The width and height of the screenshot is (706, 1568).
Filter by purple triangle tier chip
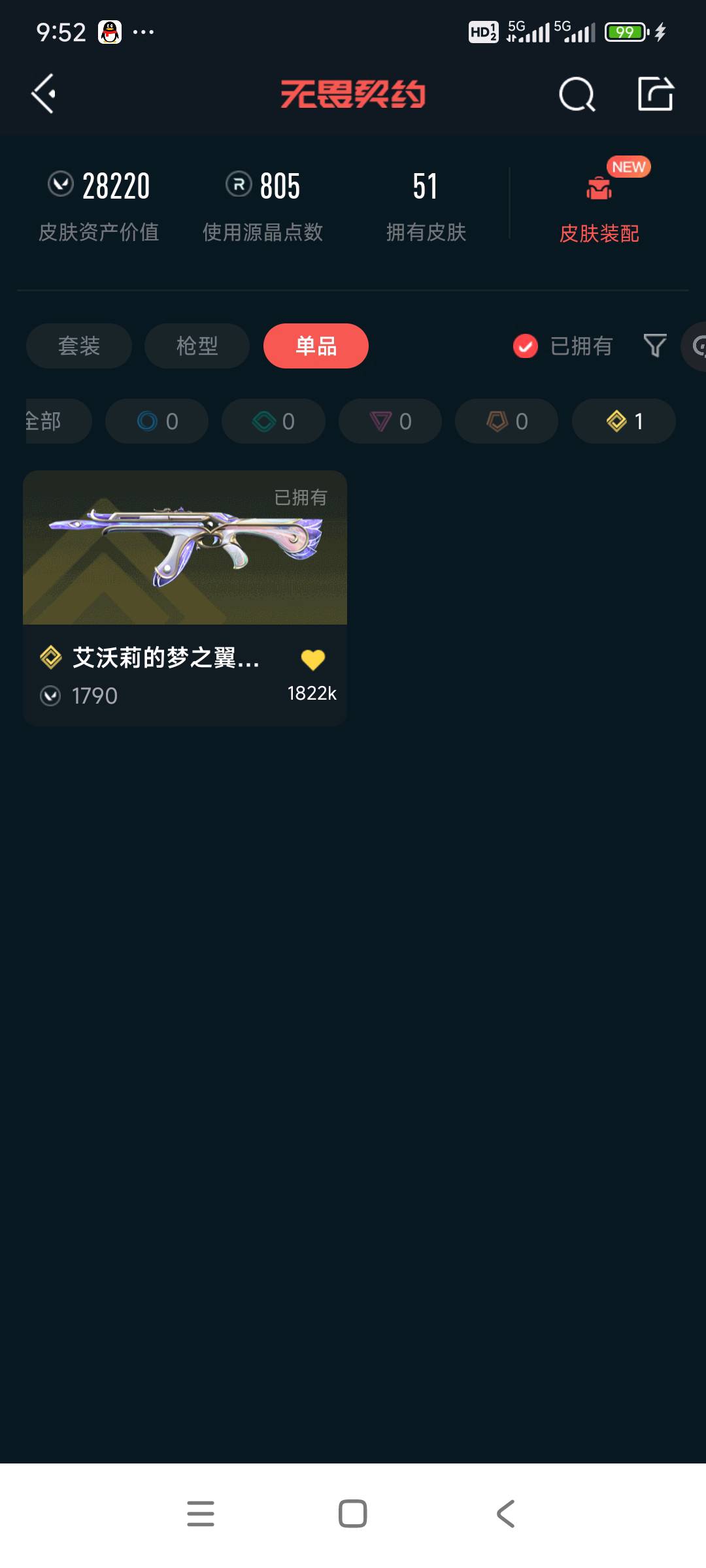pos(390,421)
